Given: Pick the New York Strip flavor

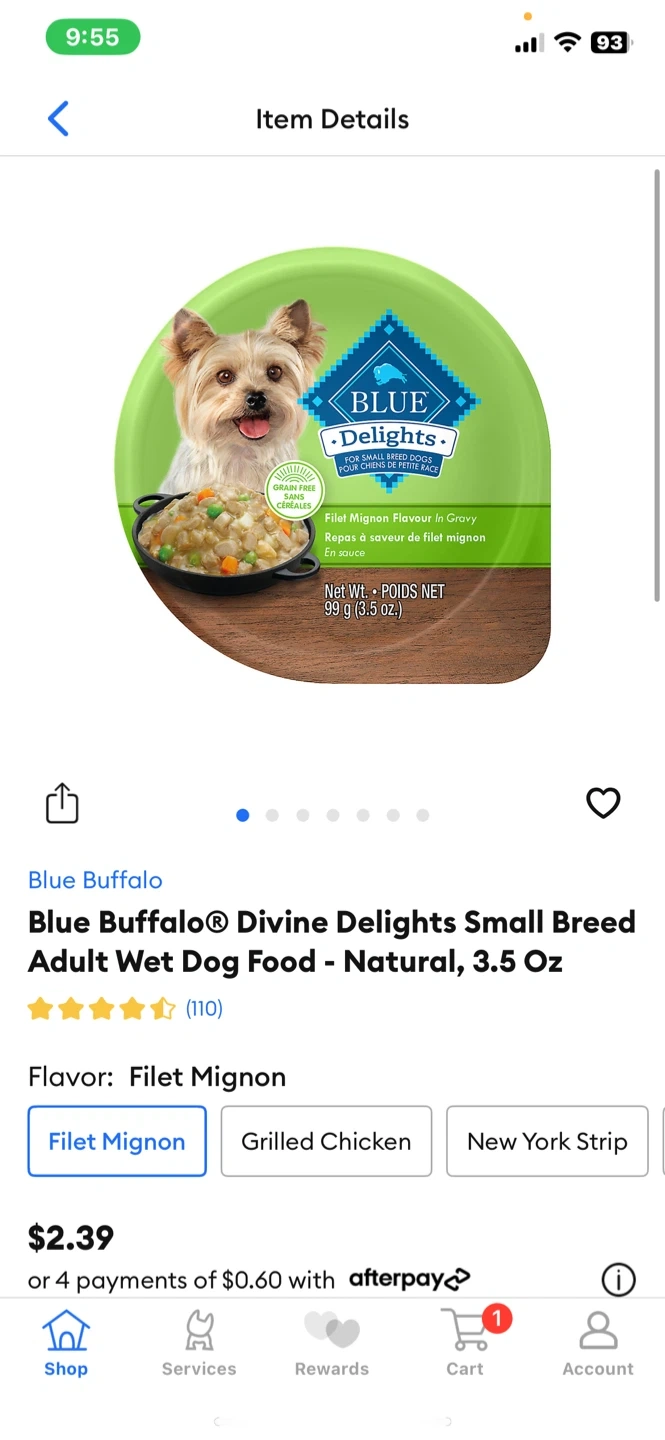Looking at the screenshot, I should (547, 1141).
